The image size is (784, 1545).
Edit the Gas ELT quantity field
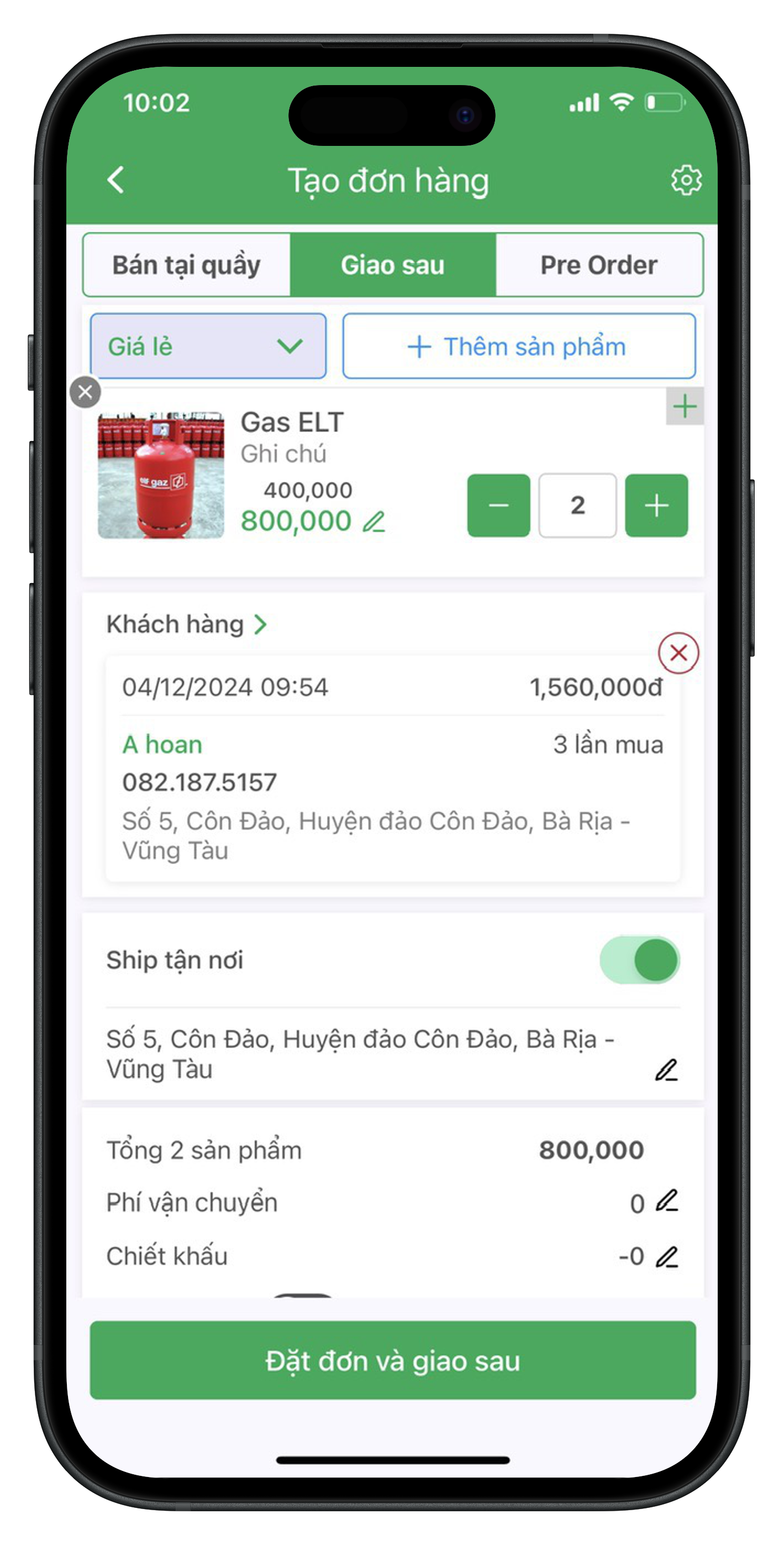(x=577, y=506)
